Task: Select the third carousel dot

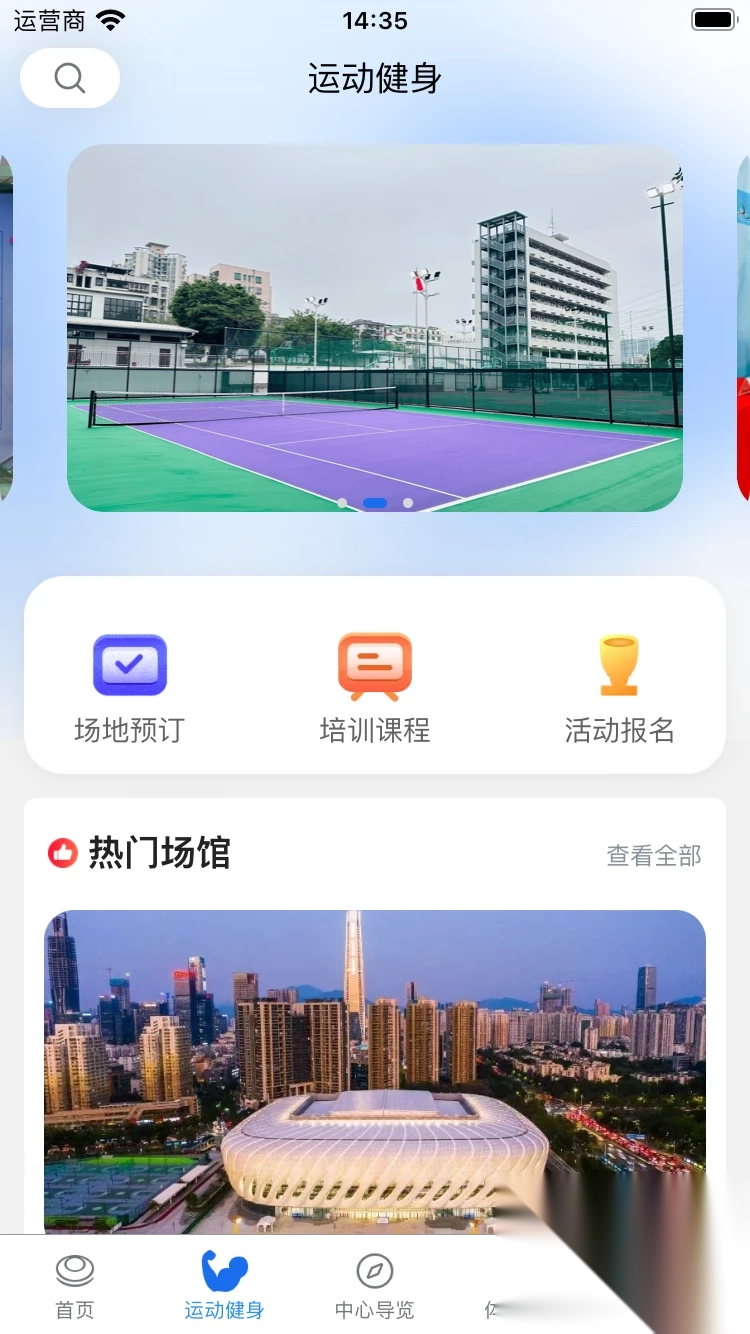Action: pyautogui.click(x=406, y=503)
